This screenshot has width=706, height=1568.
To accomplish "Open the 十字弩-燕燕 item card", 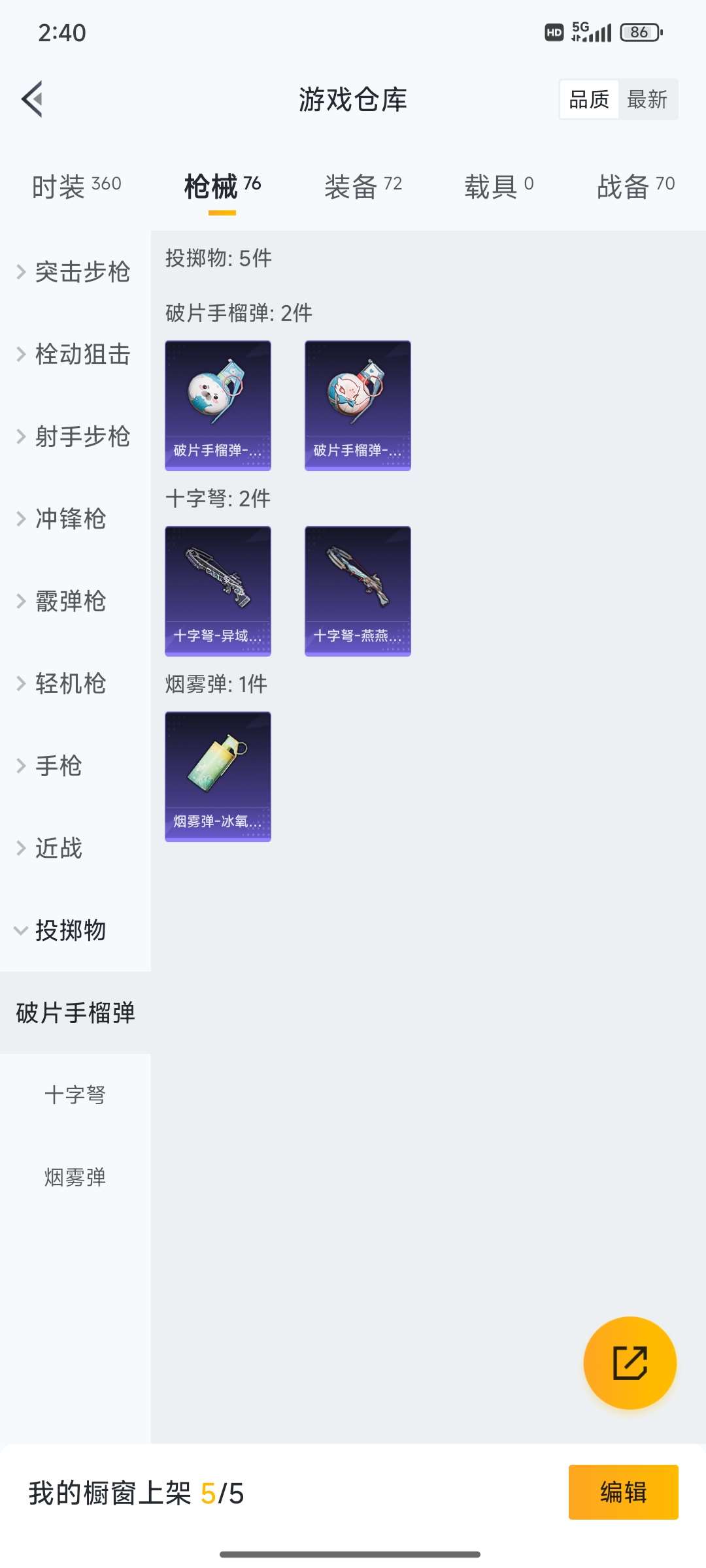I will [x=358, y=591].
